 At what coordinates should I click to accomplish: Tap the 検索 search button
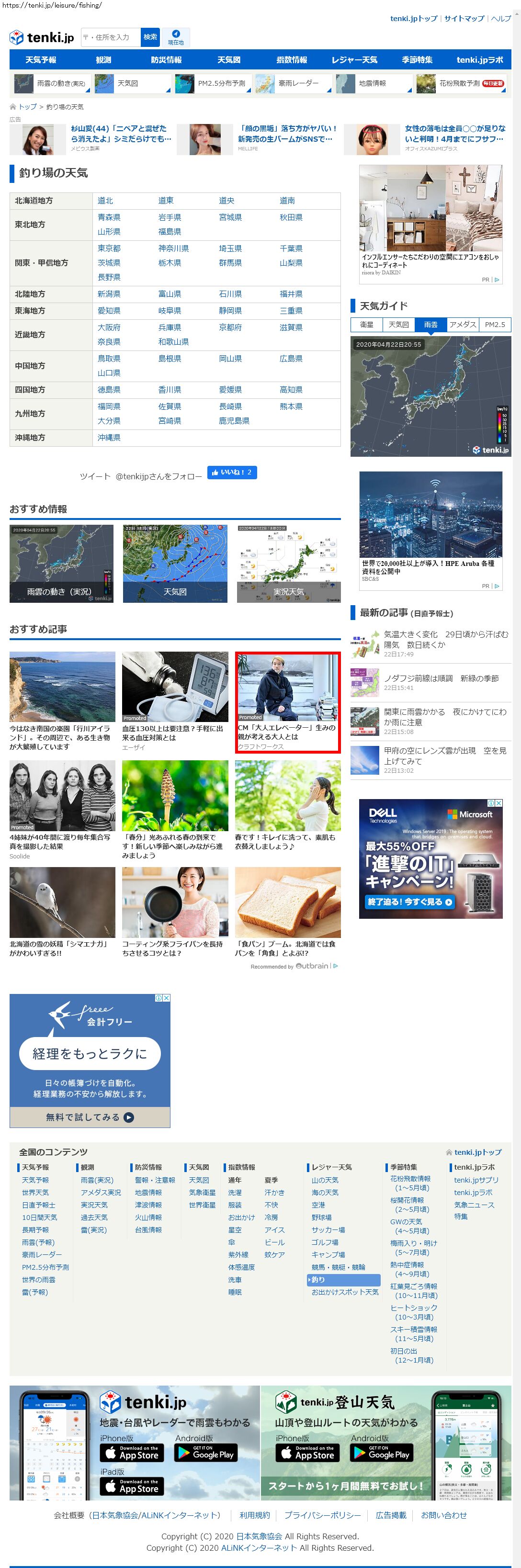point(150,37)
